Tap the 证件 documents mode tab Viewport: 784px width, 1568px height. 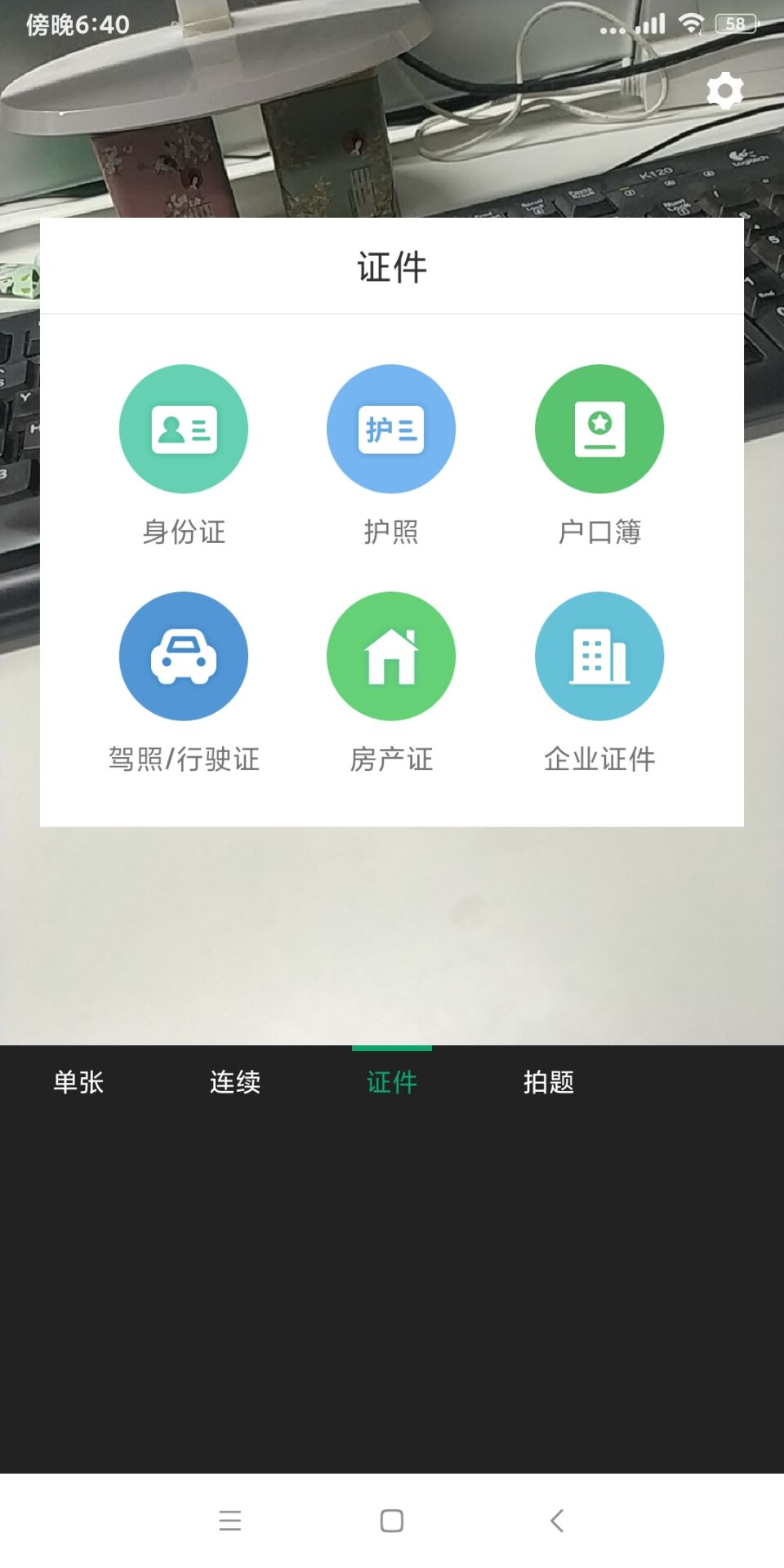tap(392, 1082)
